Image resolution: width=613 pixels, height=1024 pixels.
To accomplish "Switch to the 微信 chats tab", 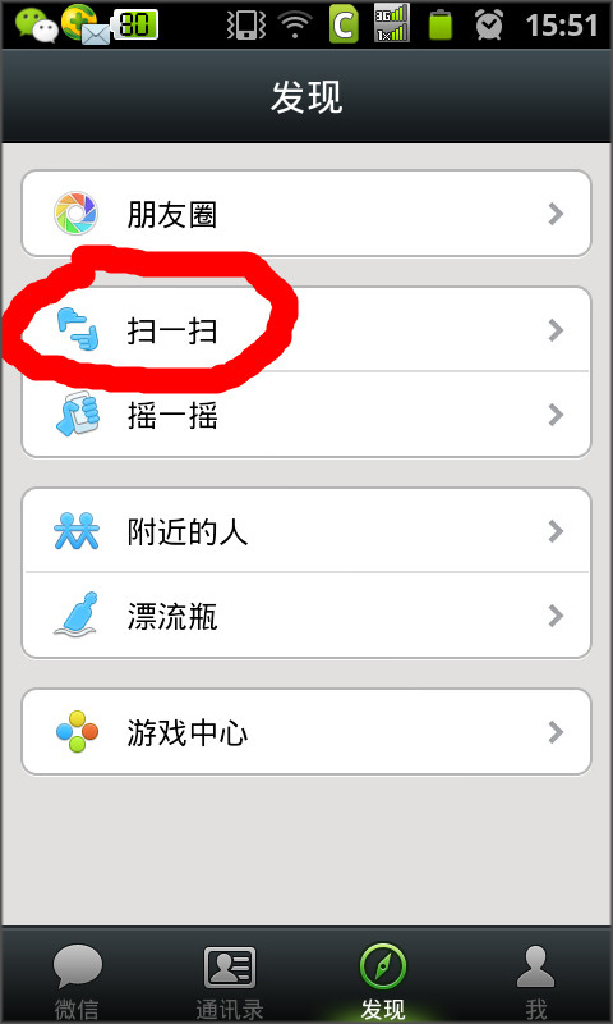I will (77, 978).
